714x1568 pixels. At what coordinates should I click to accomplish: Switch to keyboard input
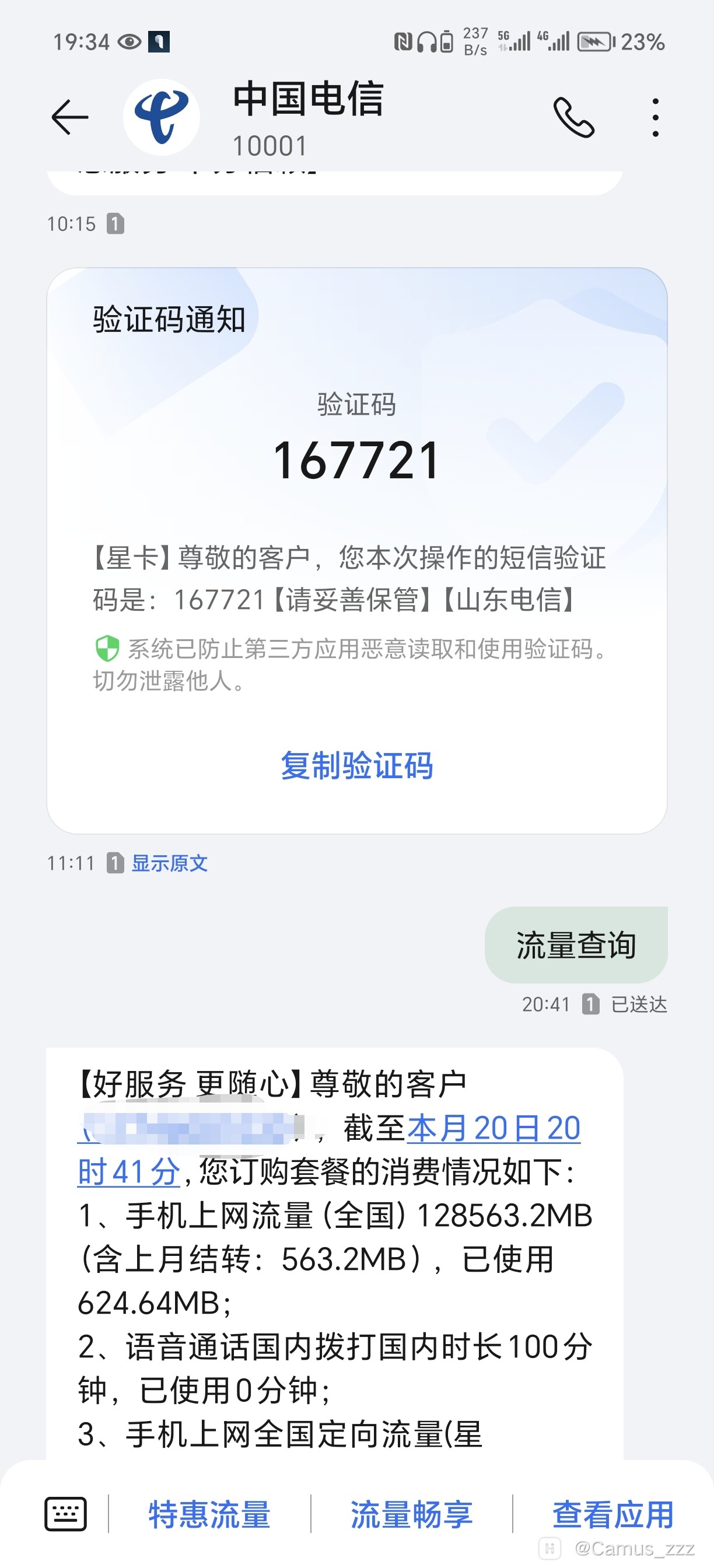(x=65, y=1514)
